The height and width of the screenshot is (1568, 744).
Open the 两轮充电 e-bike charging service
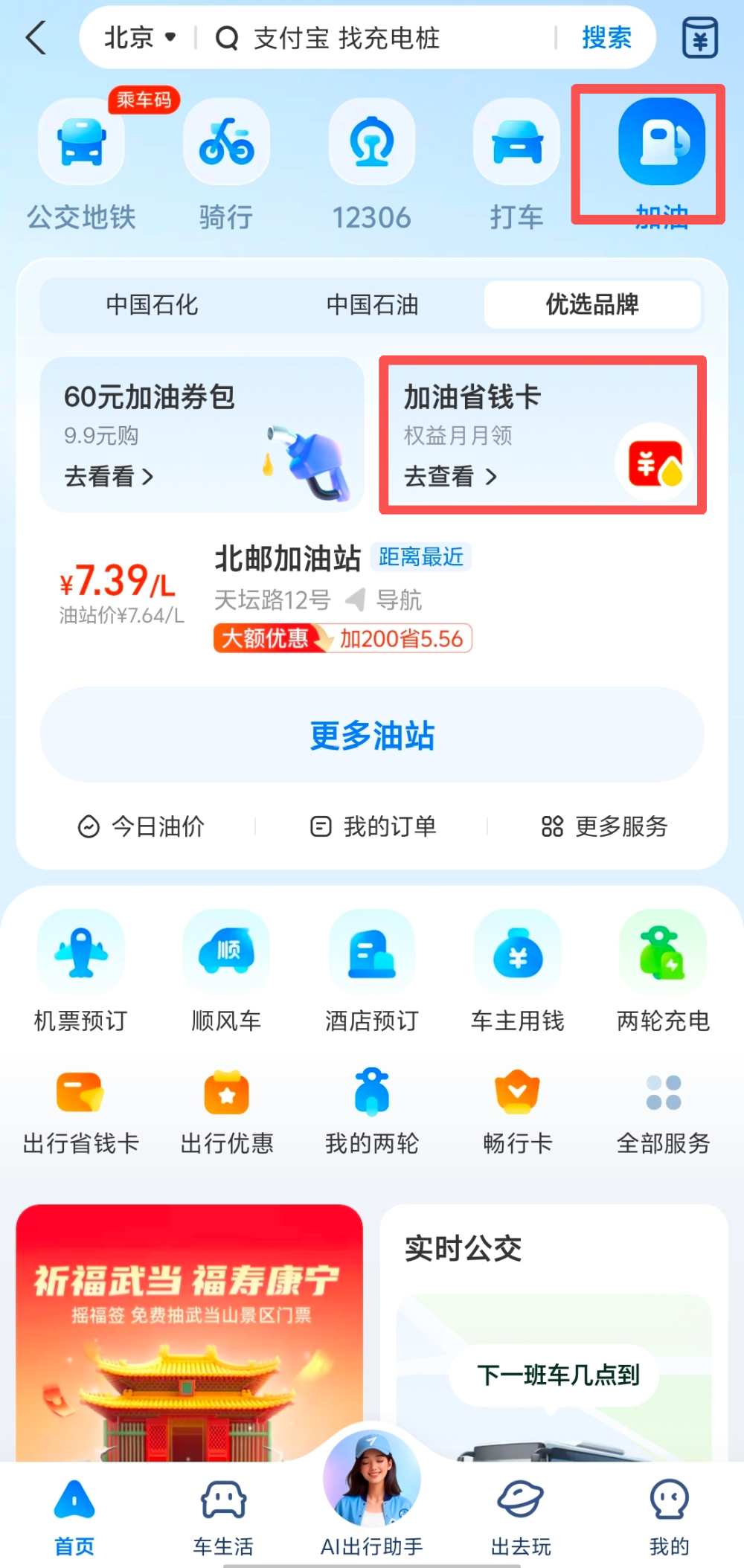[x=661, y=971]
